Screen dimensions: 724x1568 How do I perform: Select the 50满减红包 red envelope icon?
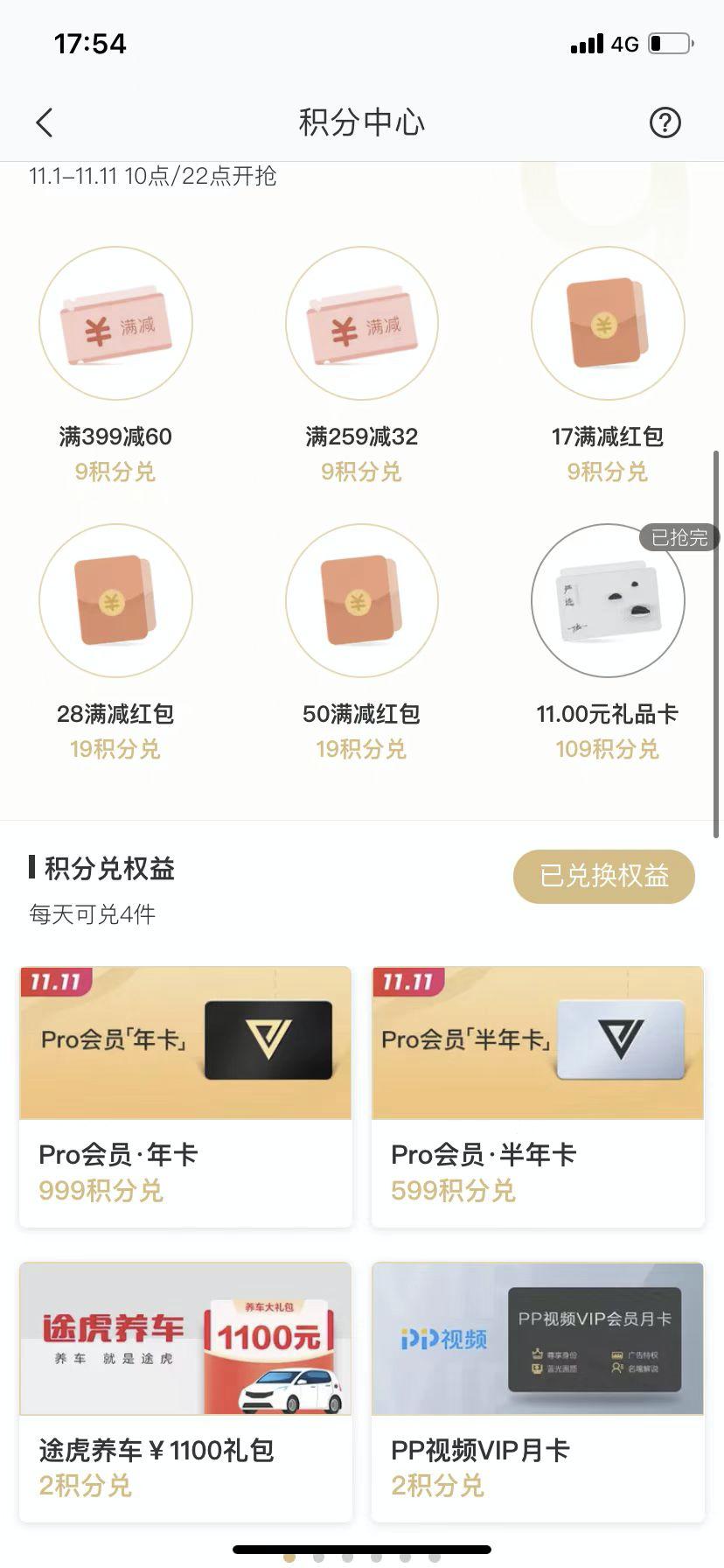(362, 600)
